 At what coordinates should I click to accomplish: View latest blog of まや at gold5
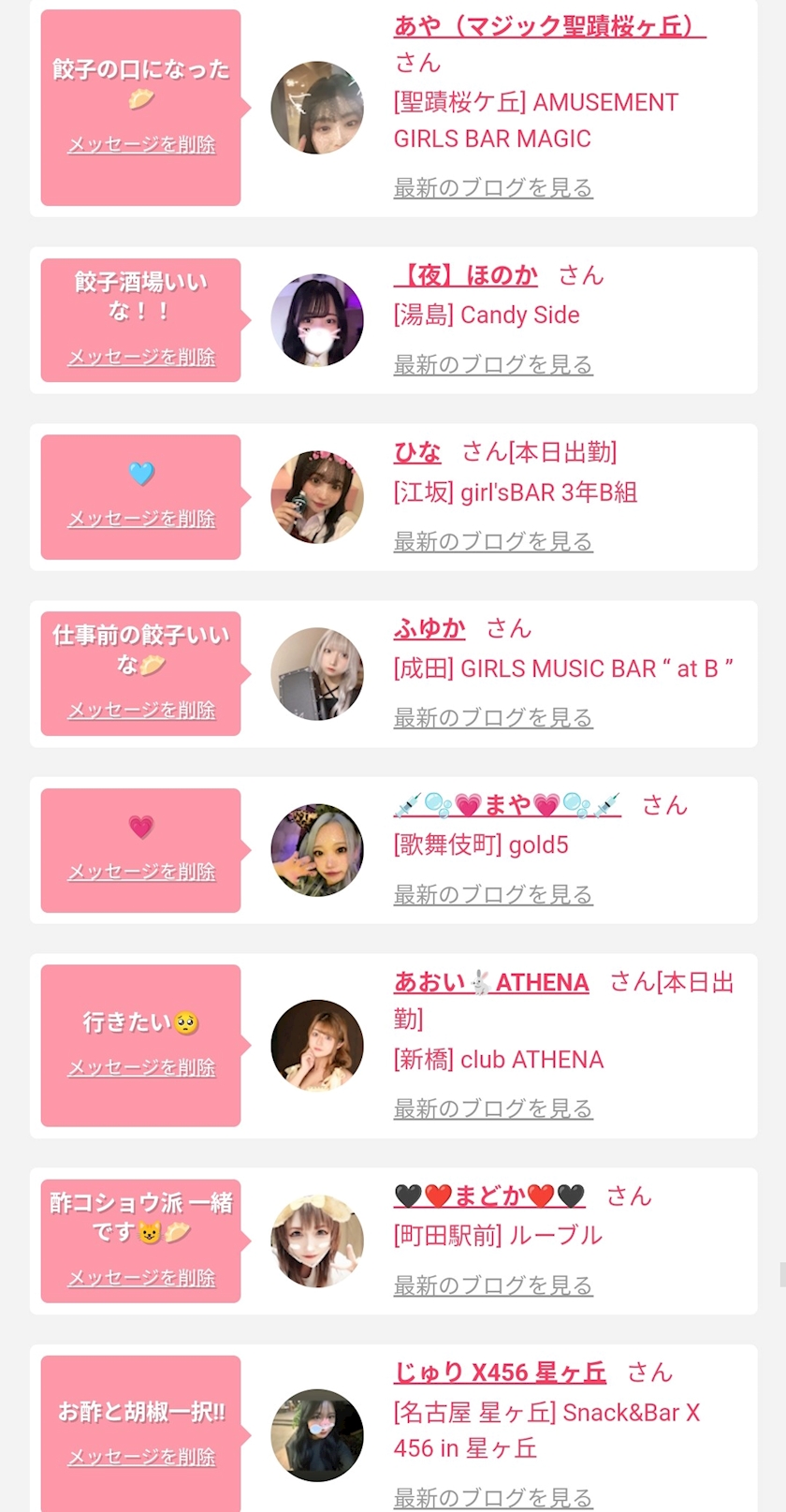pos(493,894)
